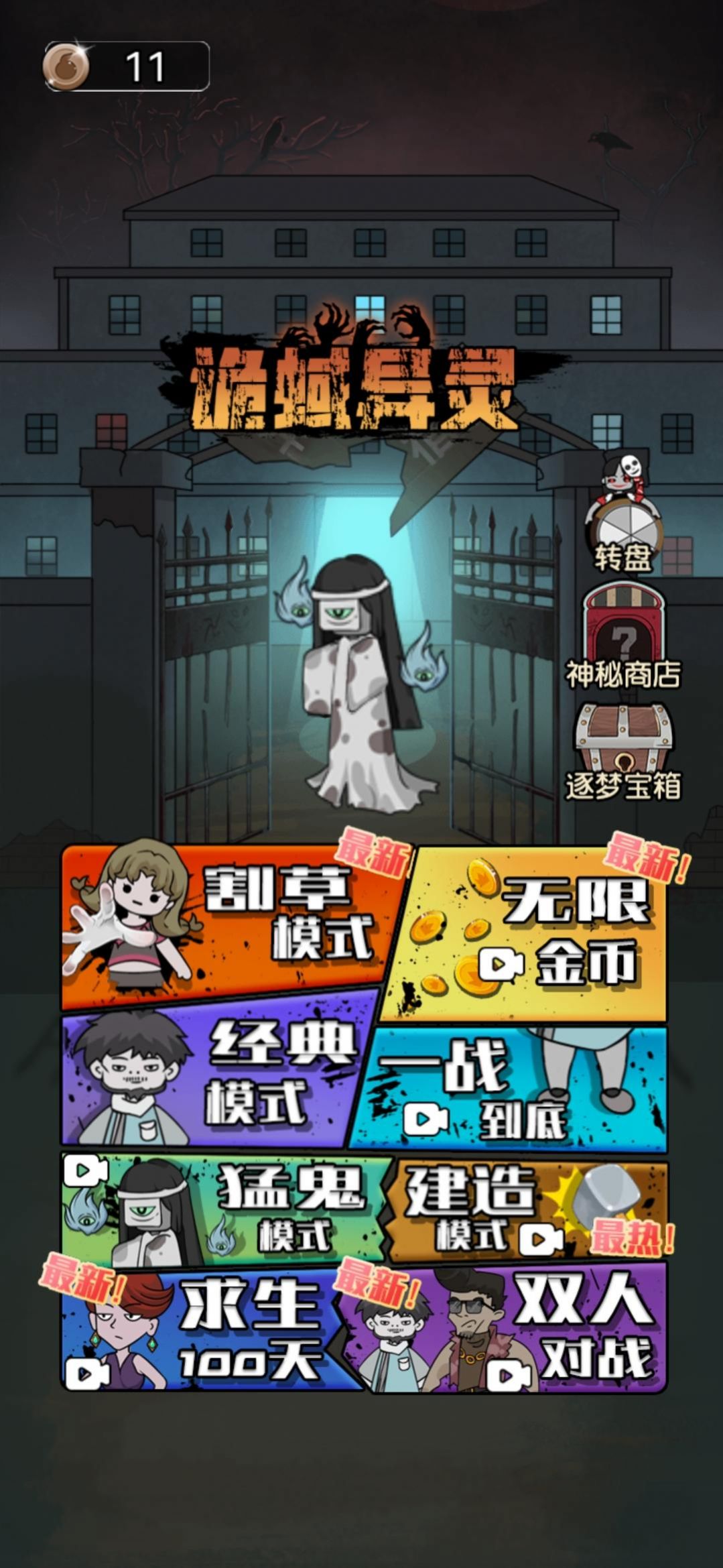
Task: Open the 逐梦宝箱 treasure chest
Action: pyautogui.click(x=622, y=751)
